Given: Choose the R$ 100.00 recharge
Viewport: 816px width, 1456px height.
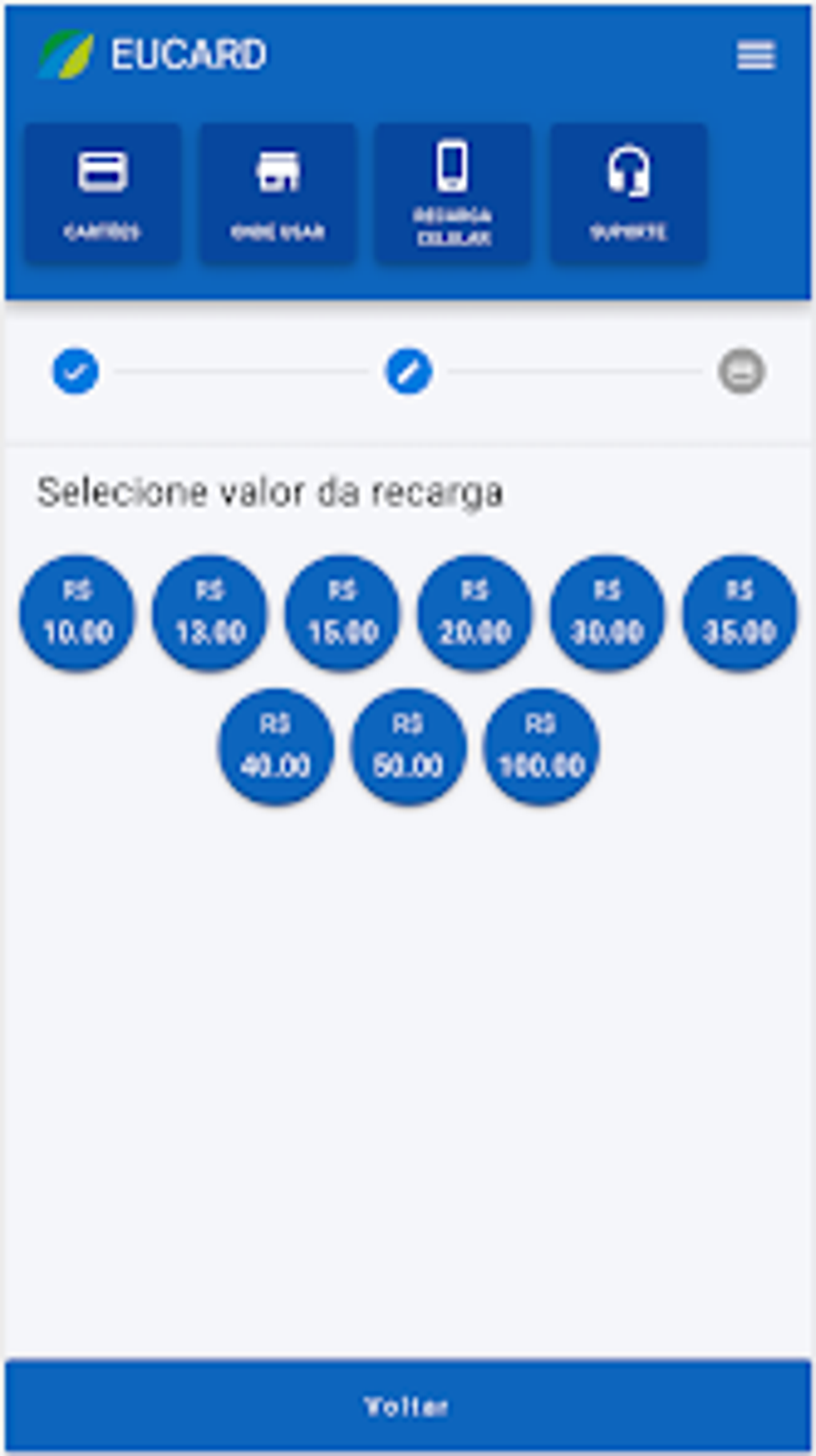Looking at the screenshot, I should pyautogui.click(x=541, y=747).
